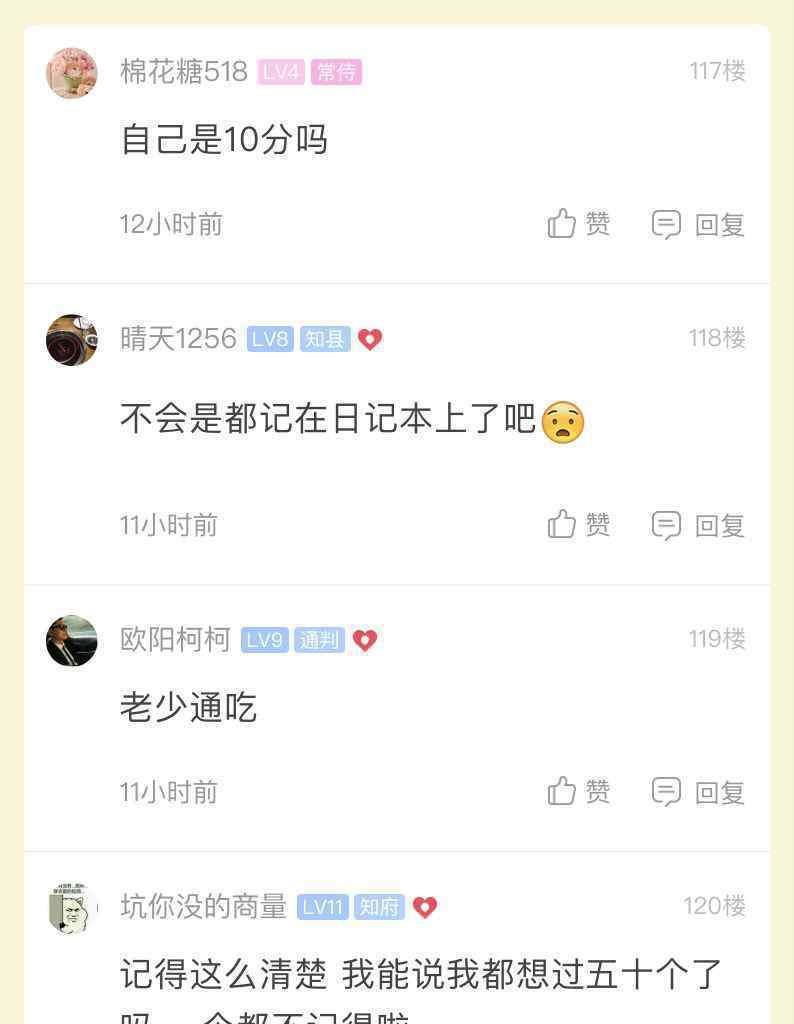The image size is (794, 1024).
Task: Reply to 欧阳柯柯's comment
Action: (x=699, y=792)
